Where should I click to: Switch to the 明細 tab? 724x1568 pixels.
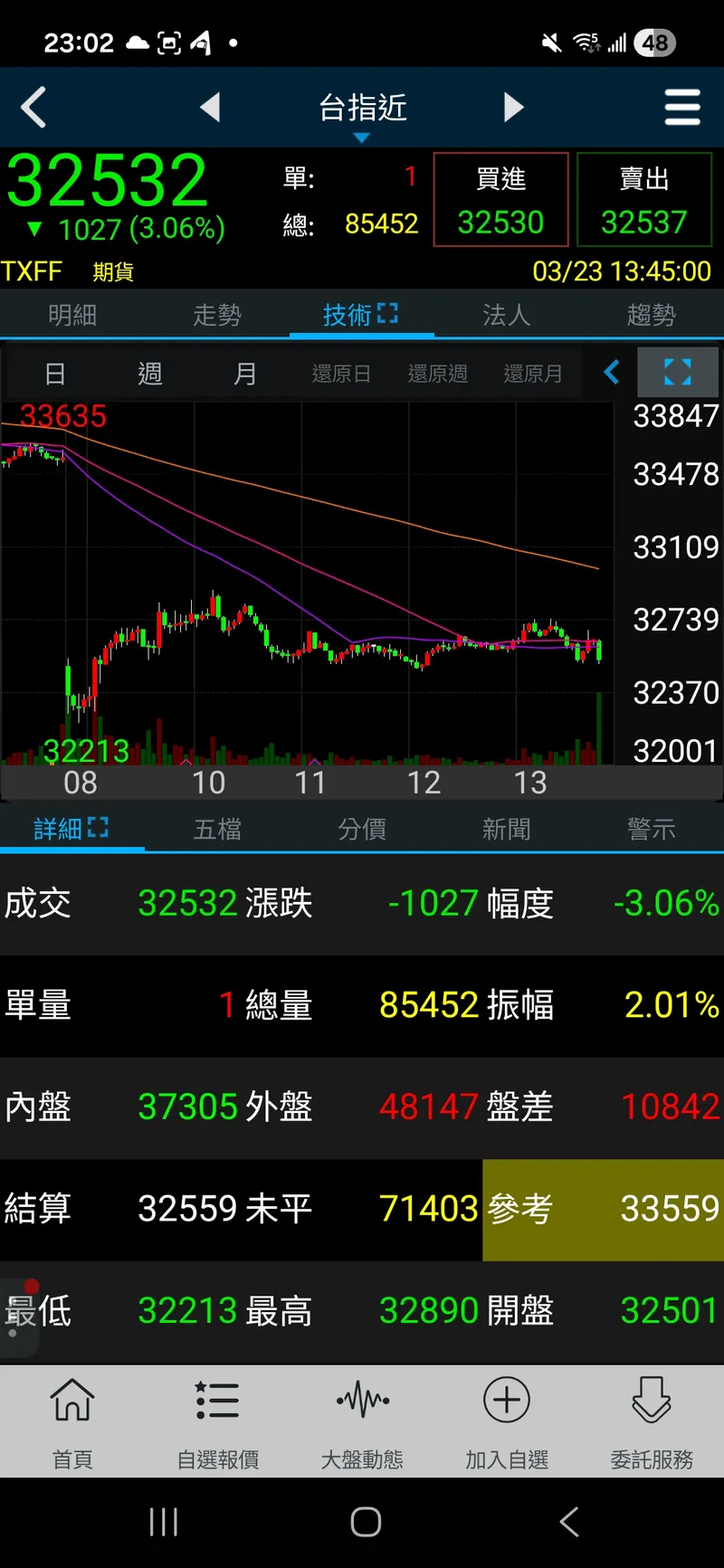coord(72,315)
